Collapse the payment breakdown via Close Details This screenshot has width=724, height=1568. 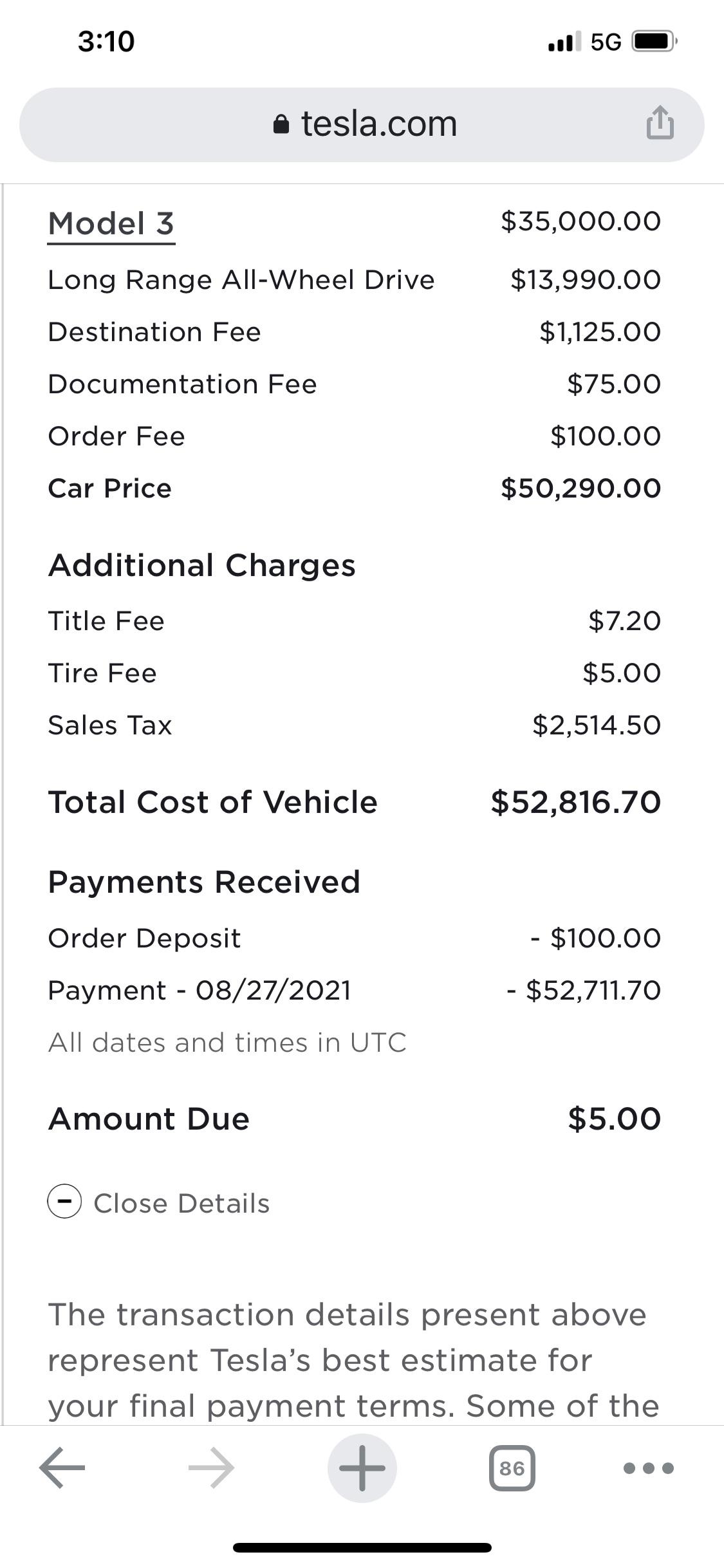(182, 1202)
